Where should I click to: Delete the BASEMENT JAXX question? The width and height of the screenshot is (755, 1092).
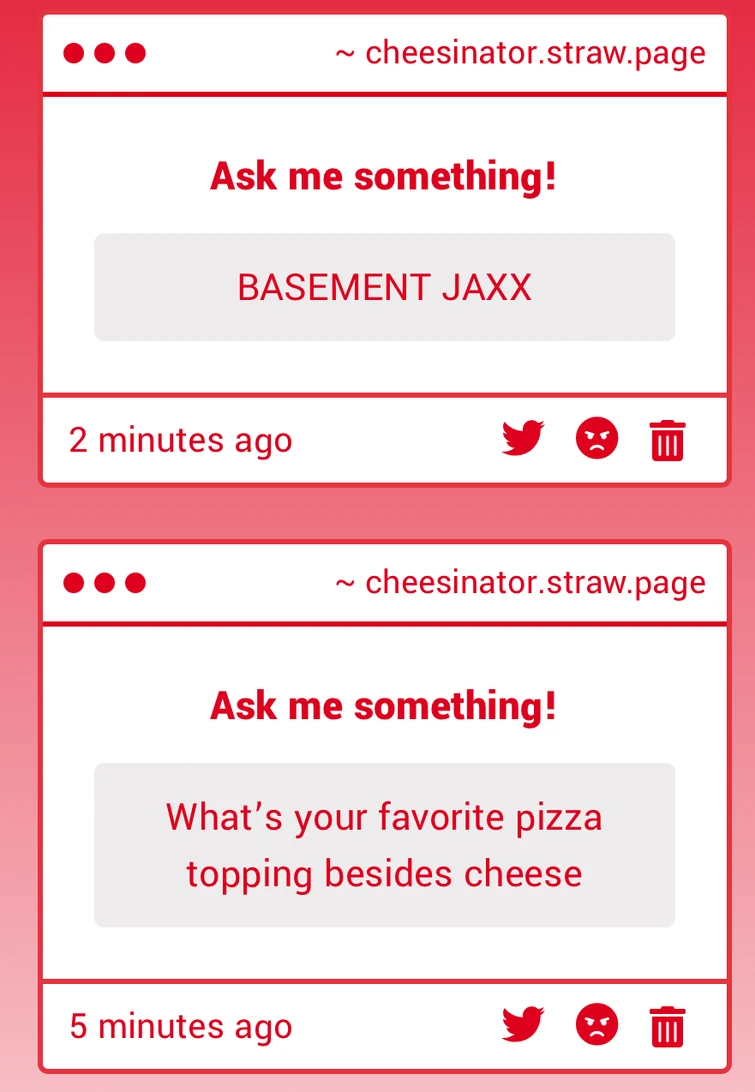tap(667, 440)
